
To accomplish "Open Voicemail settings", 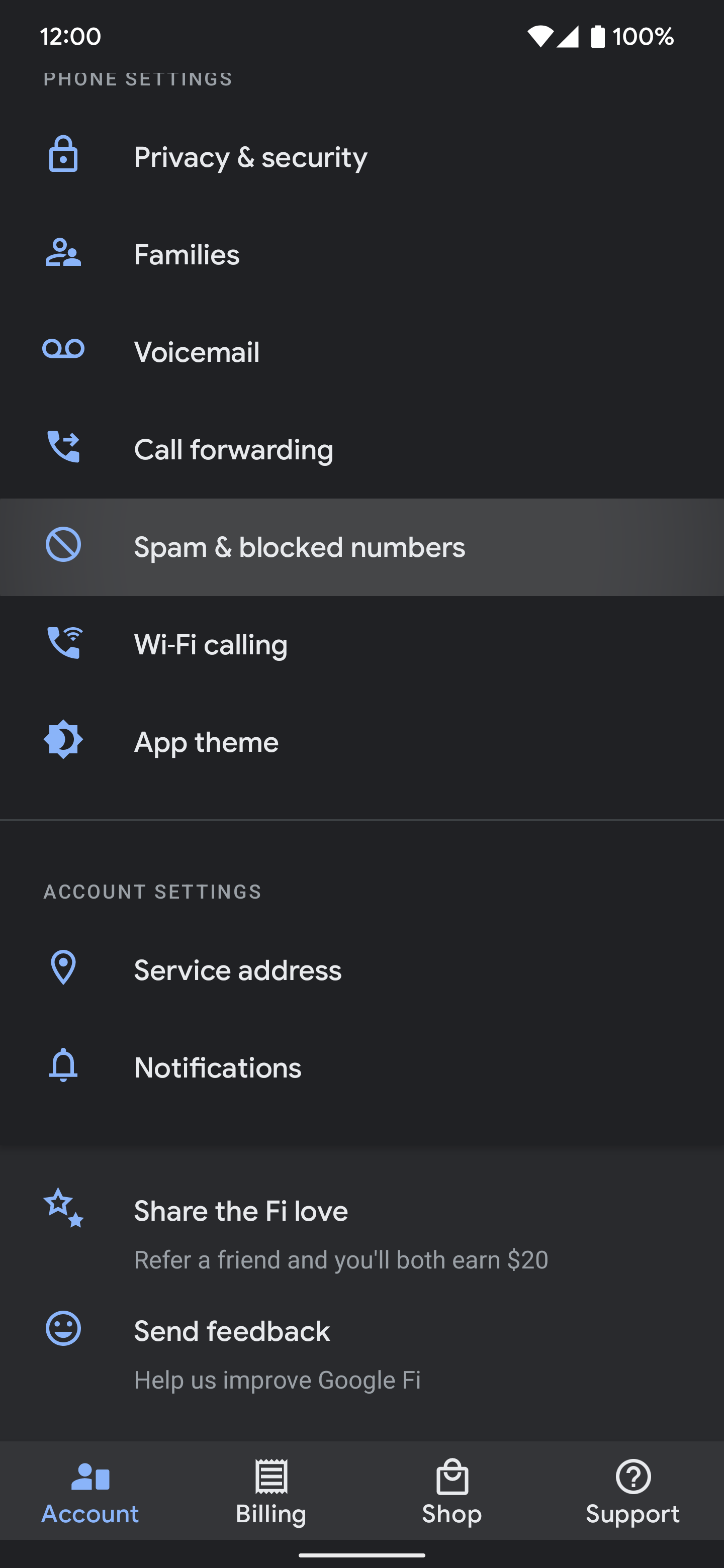I will [x=197, y=351].
